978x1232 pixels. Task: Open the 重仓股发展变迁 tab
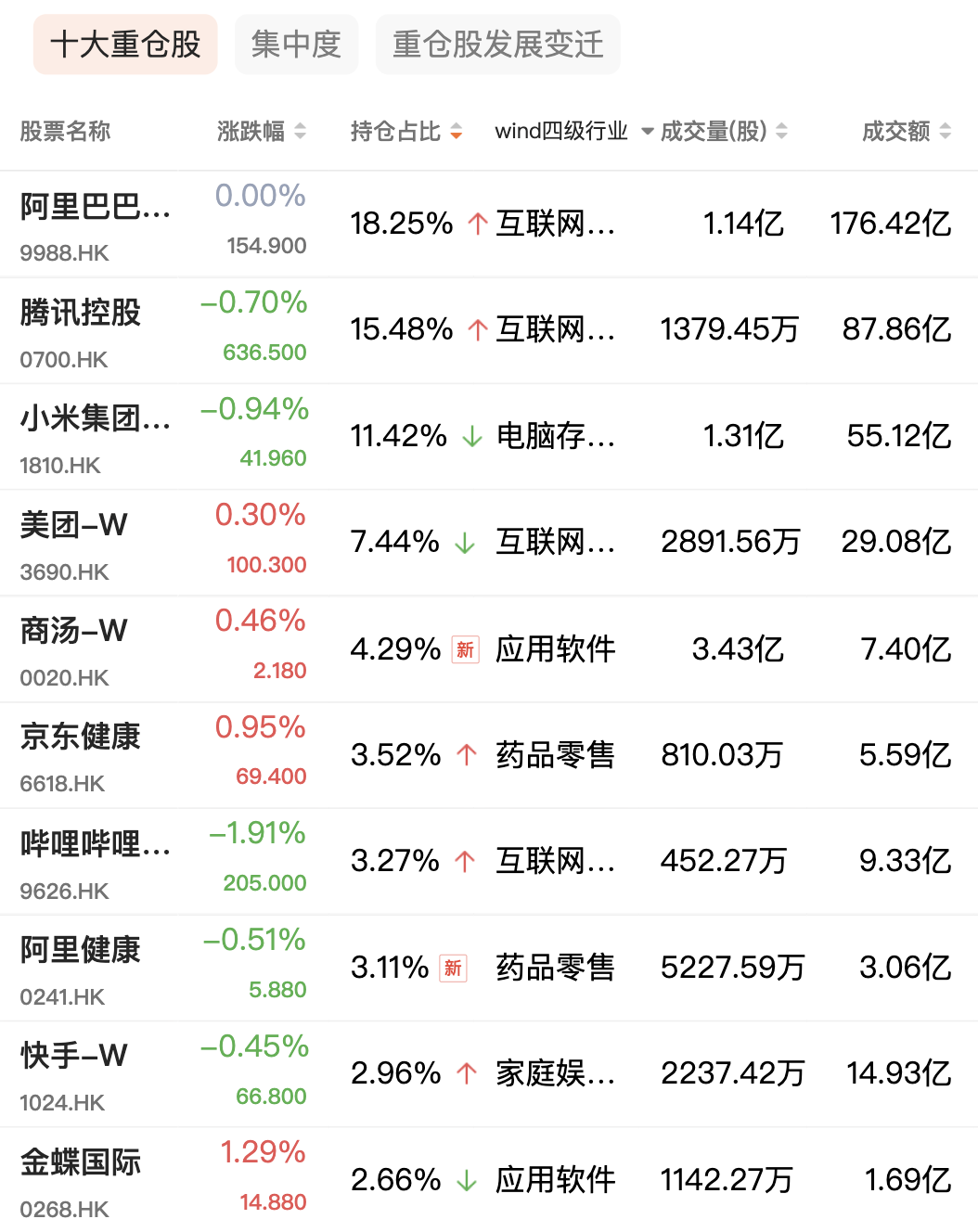(x=497, y=45)
